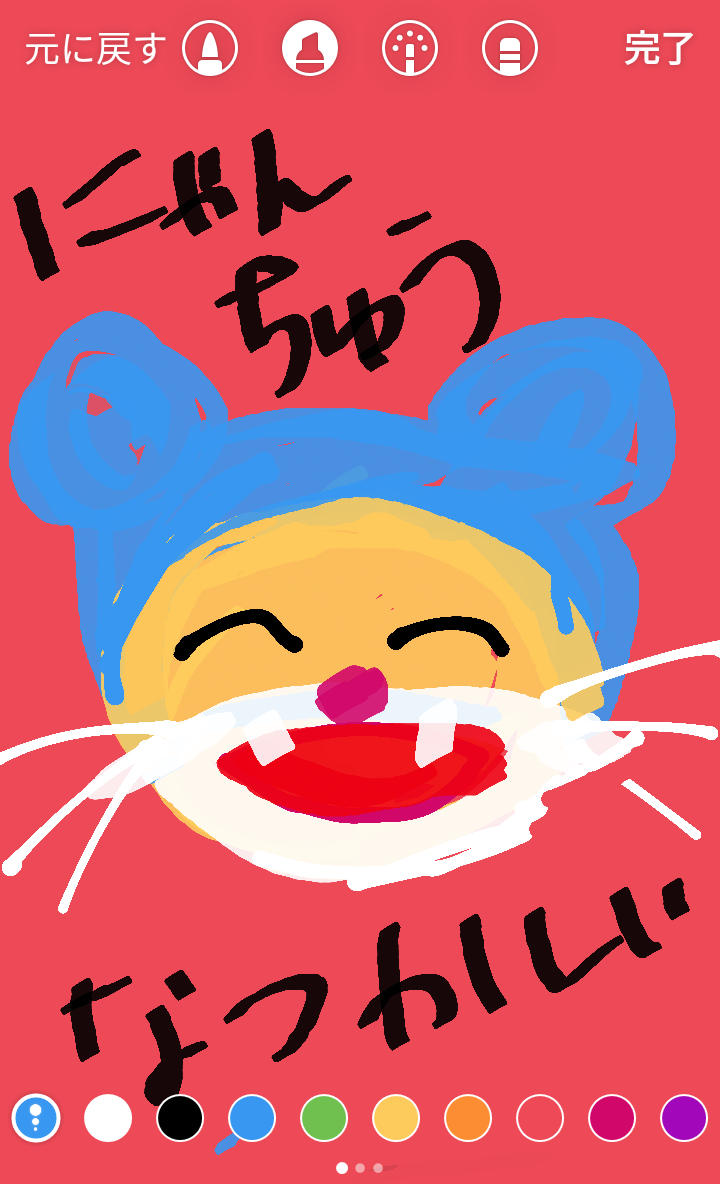Choose the white color swatch
The image size is (720, 1184).
coord(108,1118)
